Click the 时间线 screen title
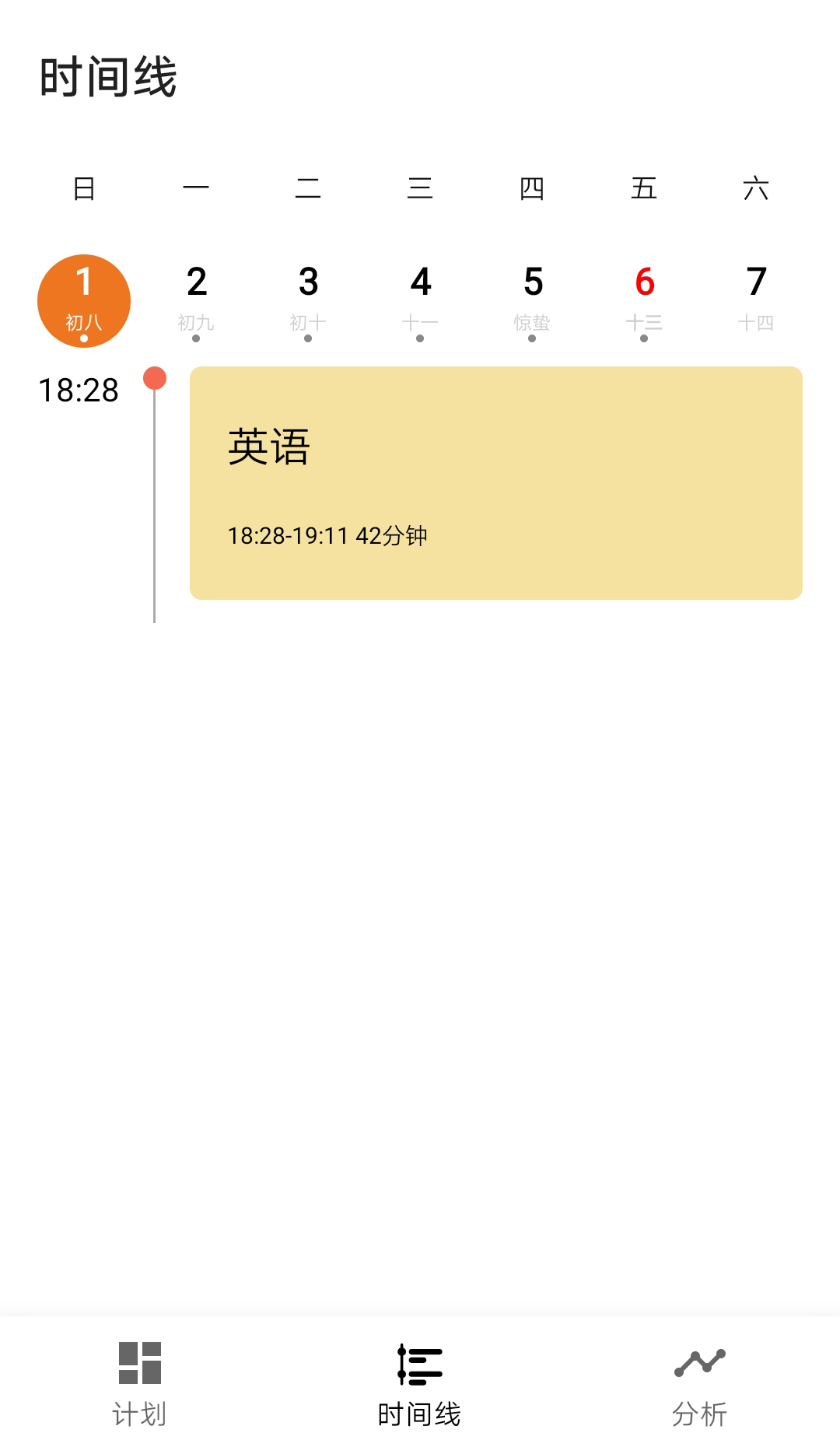This screenshot has height=1447, width=840. tap(109, 74)
